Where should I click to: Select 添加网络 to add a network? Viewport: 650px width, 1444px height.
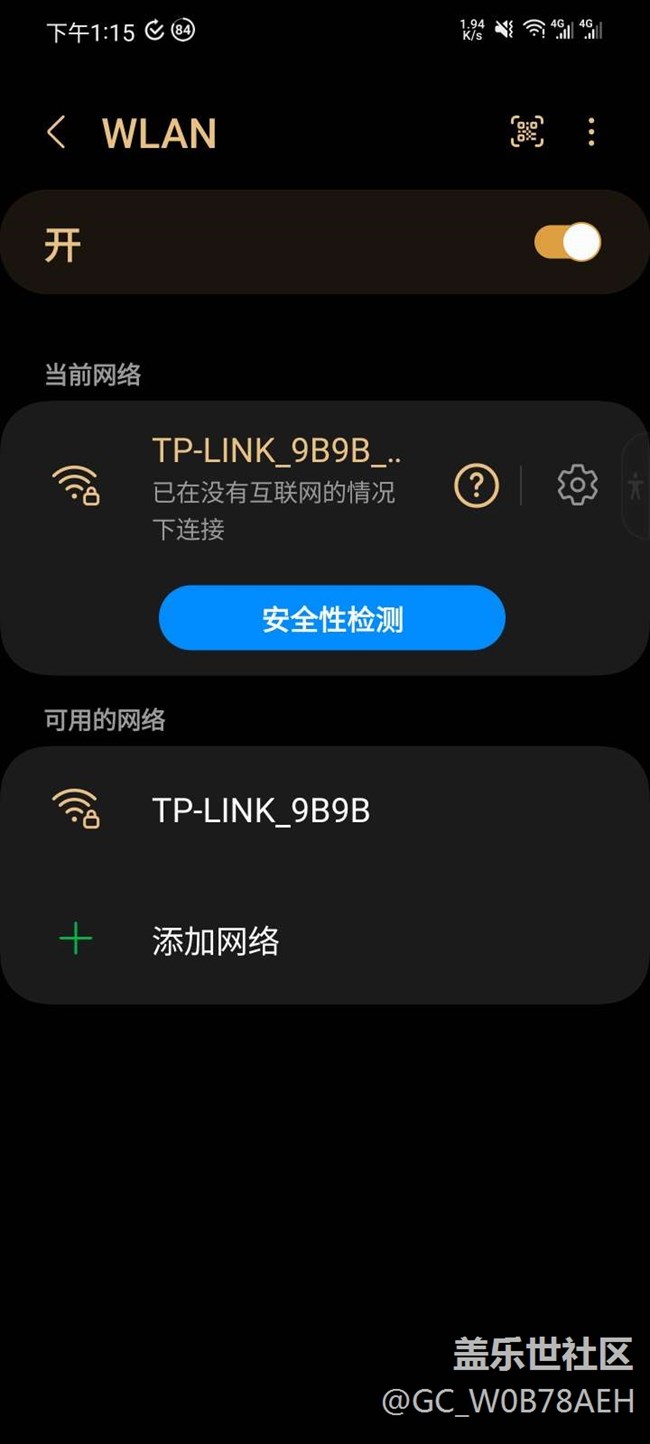[x=216, y=941]
